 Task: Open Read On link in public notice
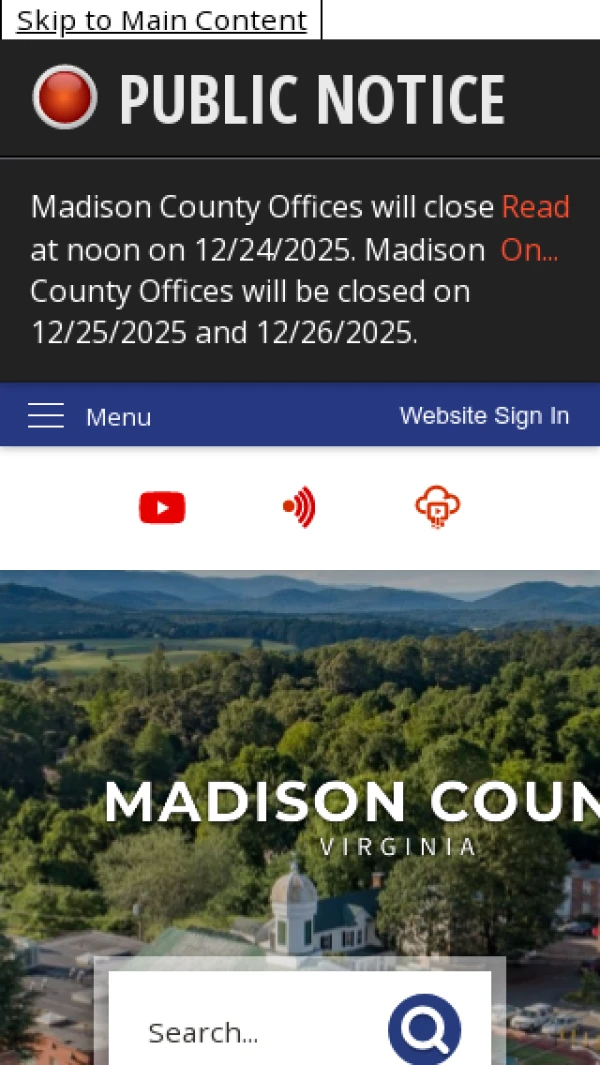pos(534,228)
